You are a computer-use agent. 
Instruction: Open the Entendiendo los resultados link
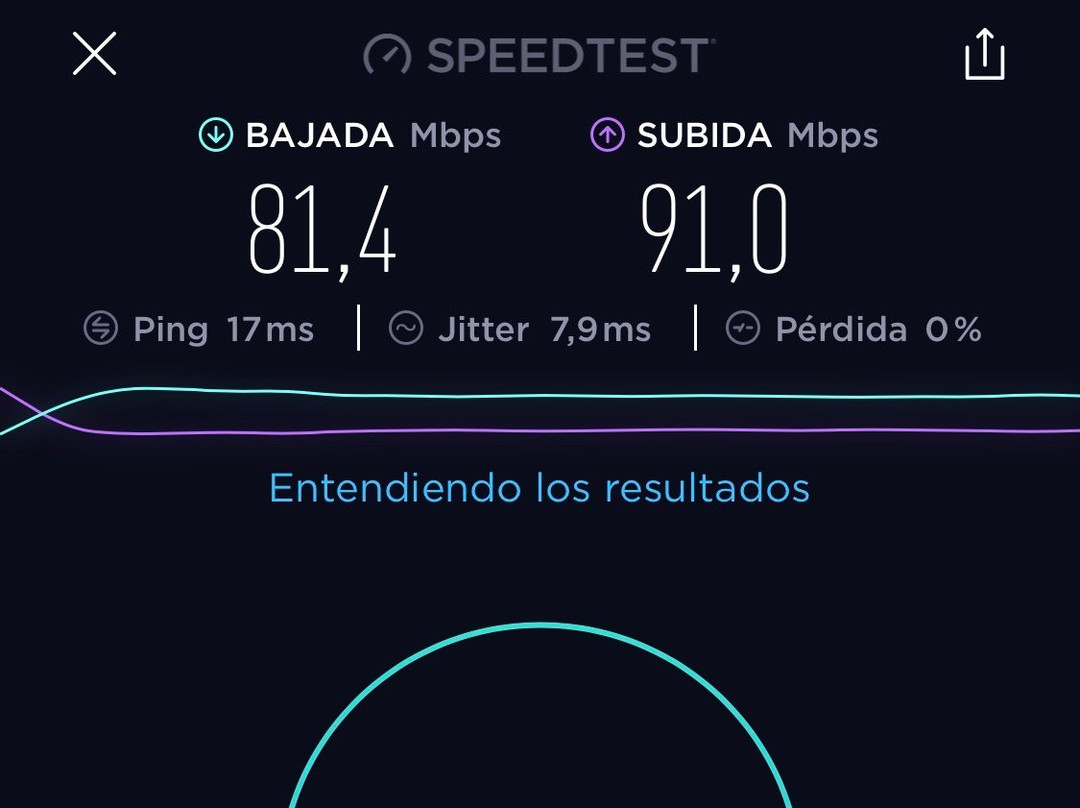tap(539, 488)
